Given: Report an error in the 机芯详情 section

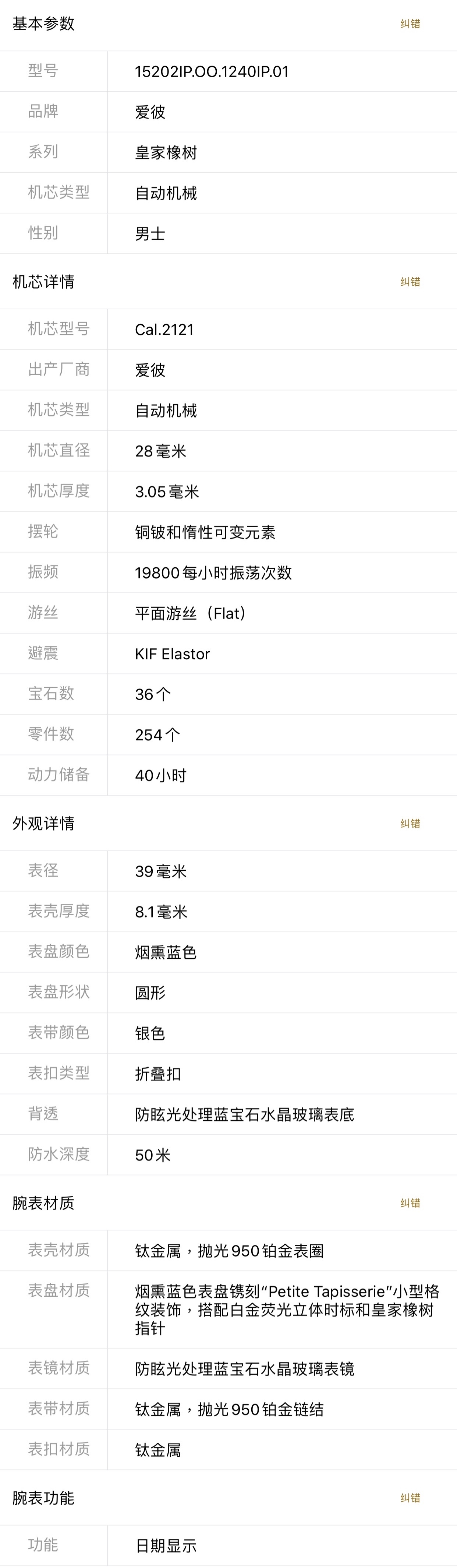Looking at the screenshot, I should coord(410,282).
